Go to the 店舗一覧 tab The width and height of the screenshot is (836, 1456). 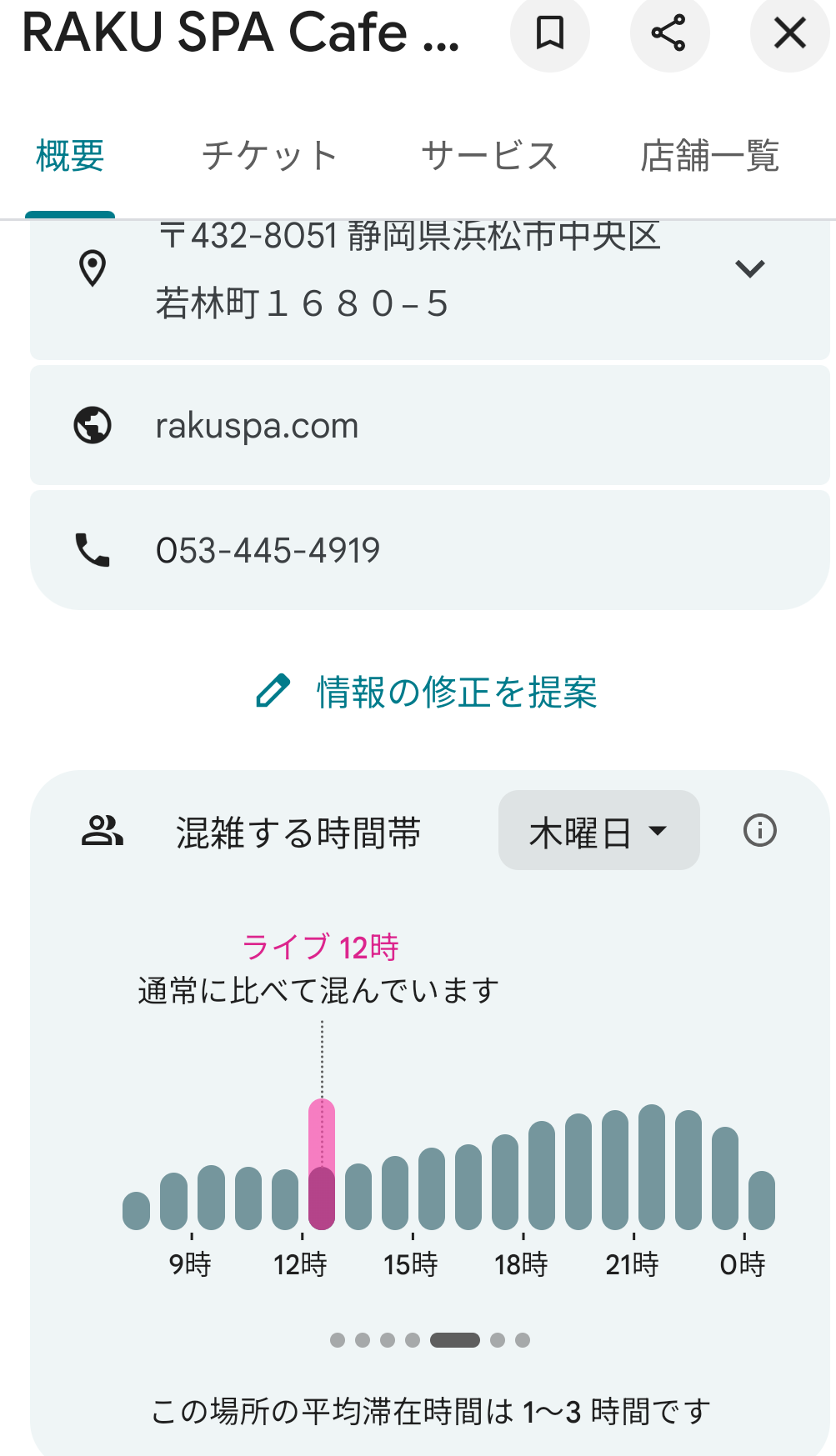(709, 156)
